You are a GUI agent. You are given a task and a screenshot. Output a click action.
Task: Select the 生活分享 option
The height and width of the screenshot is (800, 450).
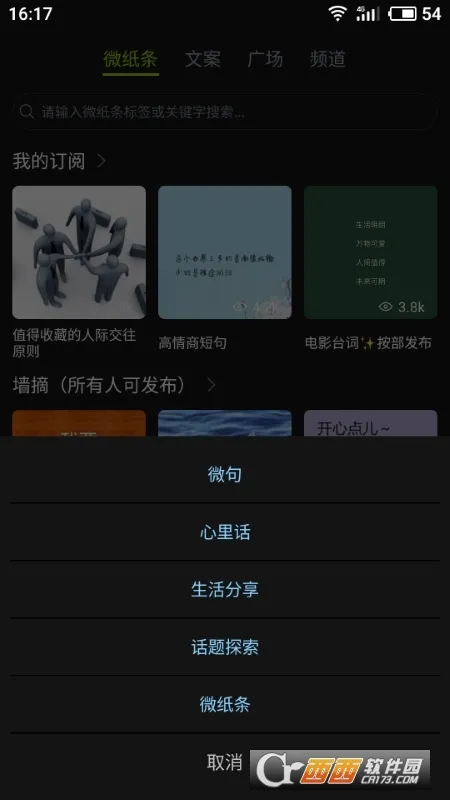(224, 589)
